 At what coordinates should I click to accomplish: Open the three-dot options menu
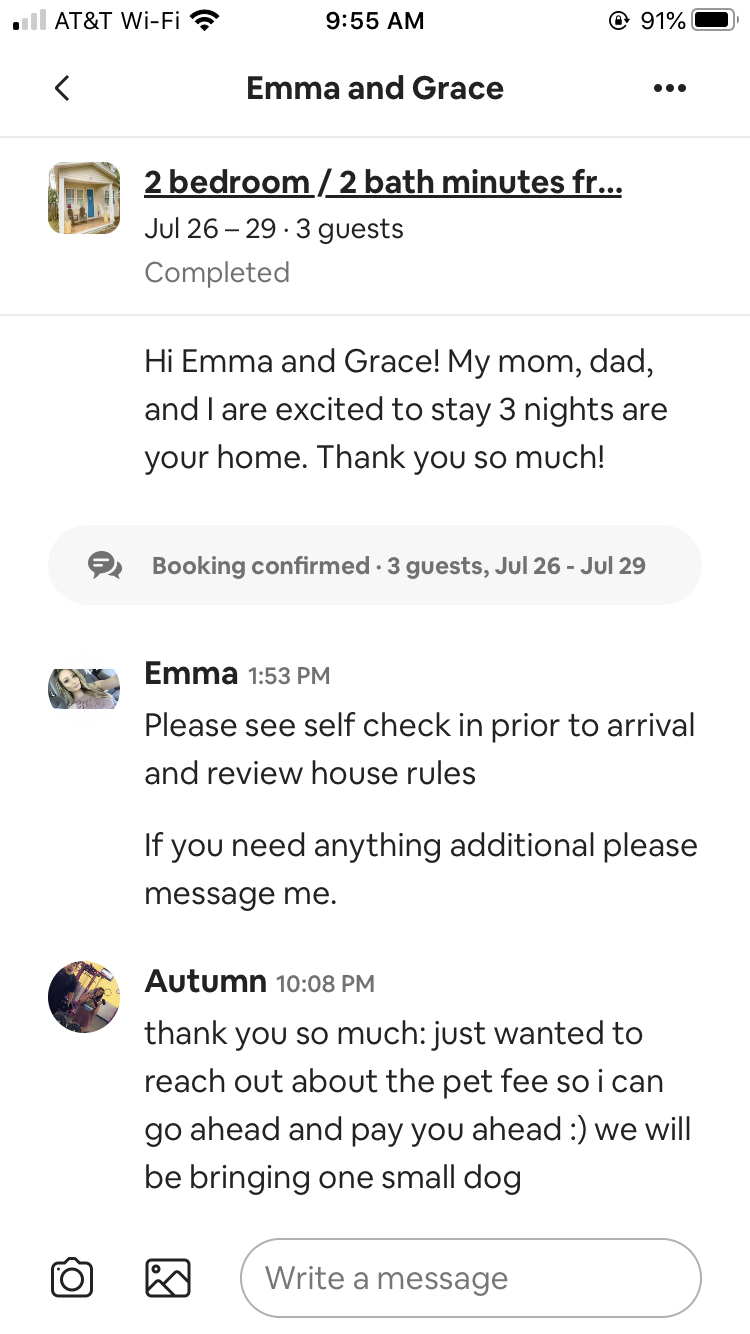[x=669, y=88]
